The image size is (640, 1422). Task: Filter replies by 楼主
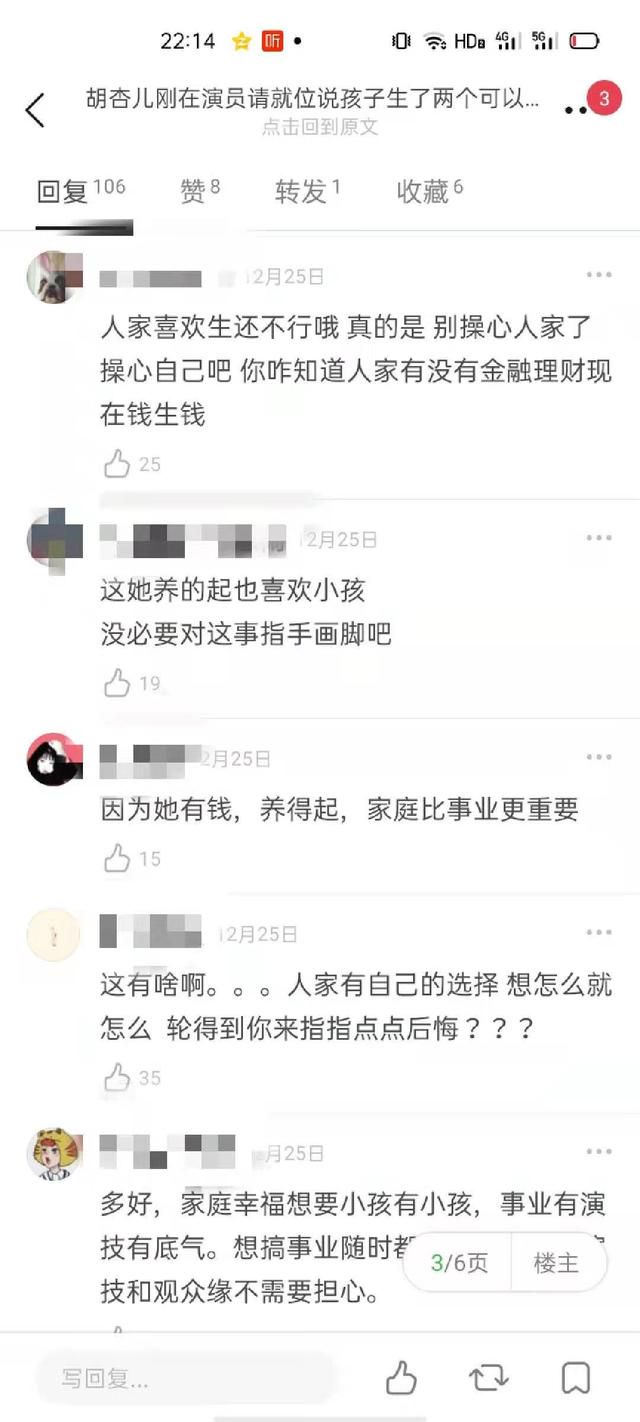[556, 1262]
